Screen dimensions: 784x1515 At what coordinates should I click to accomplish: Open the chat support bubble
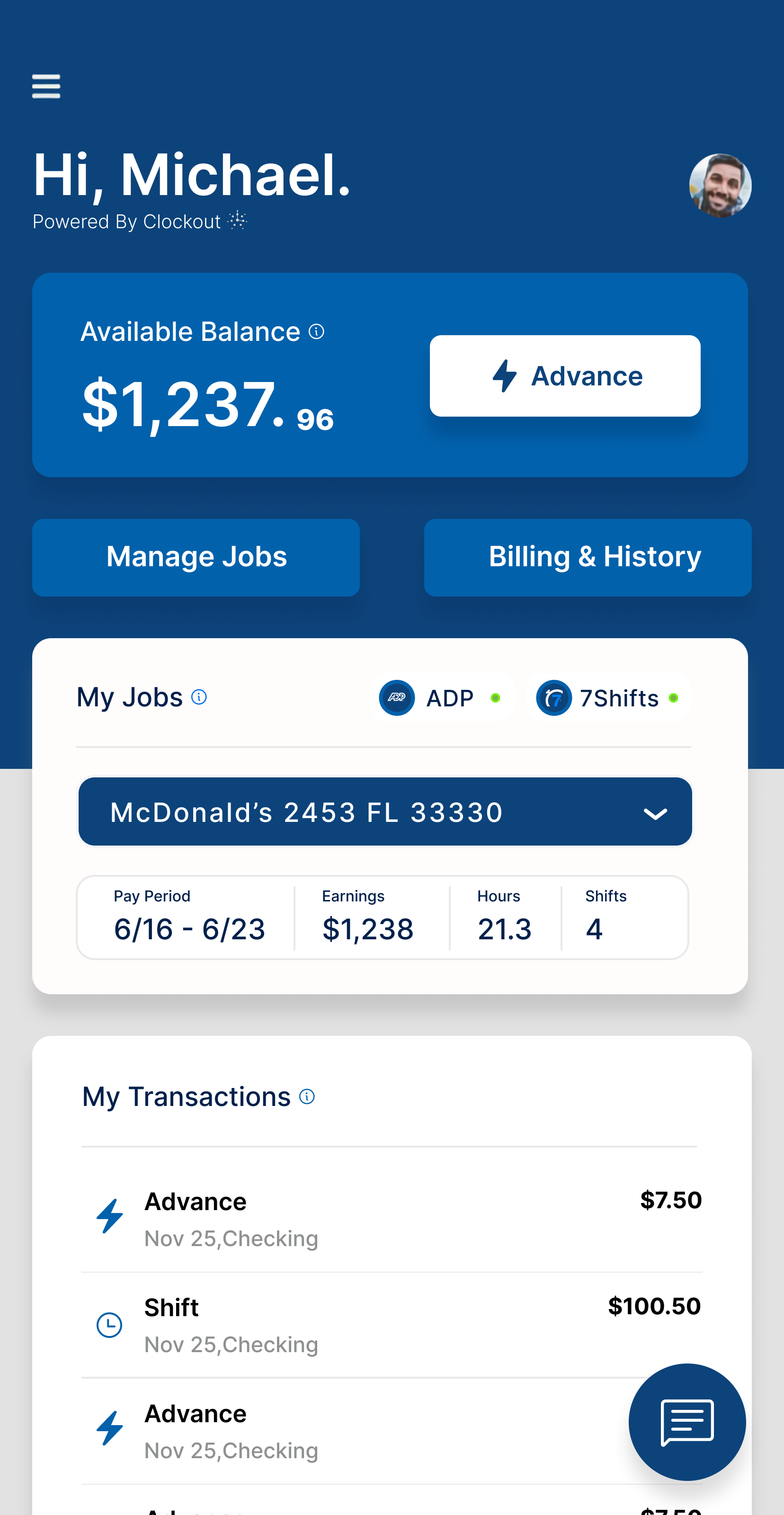pyautogui.click(x=687, y=1422)
